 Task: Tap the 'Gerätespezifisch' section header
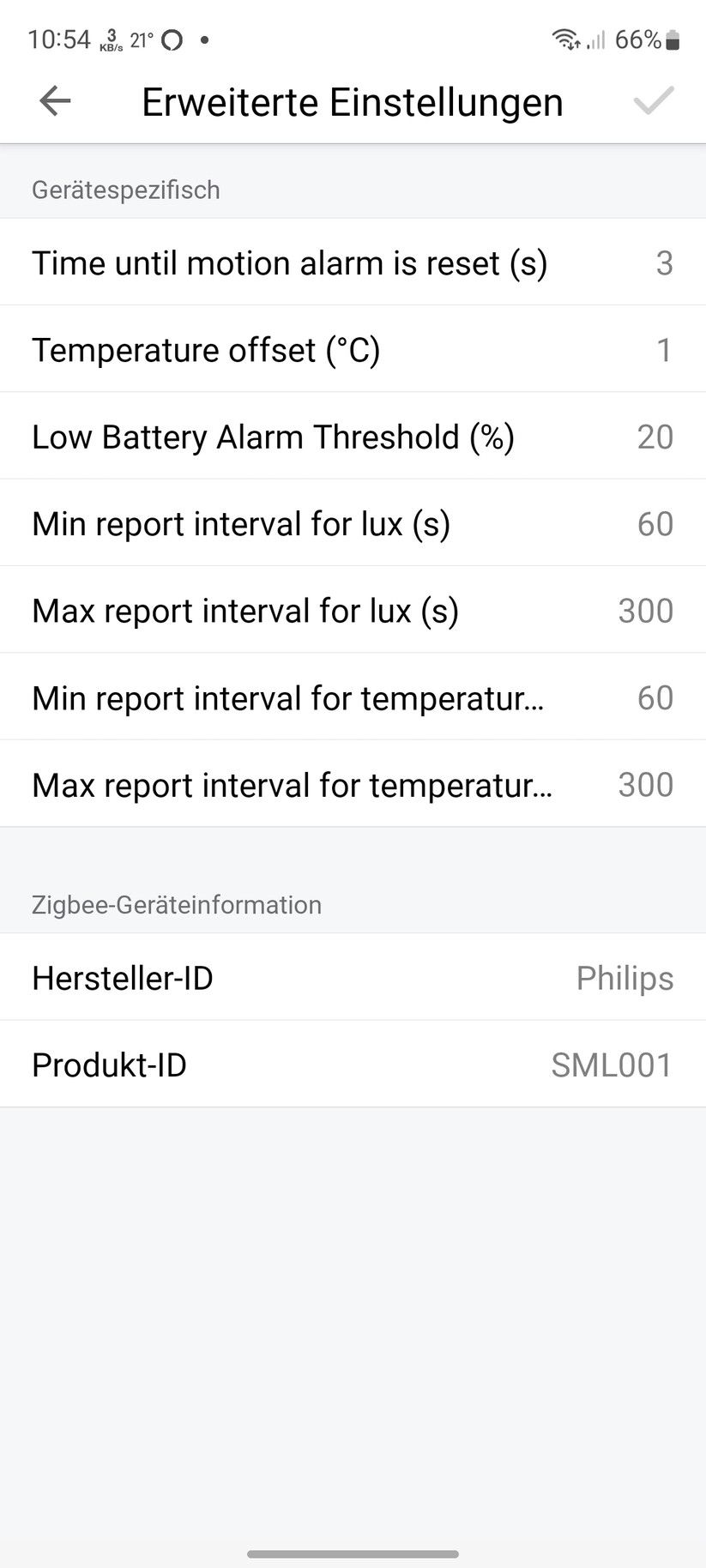[x=125, y=190]
